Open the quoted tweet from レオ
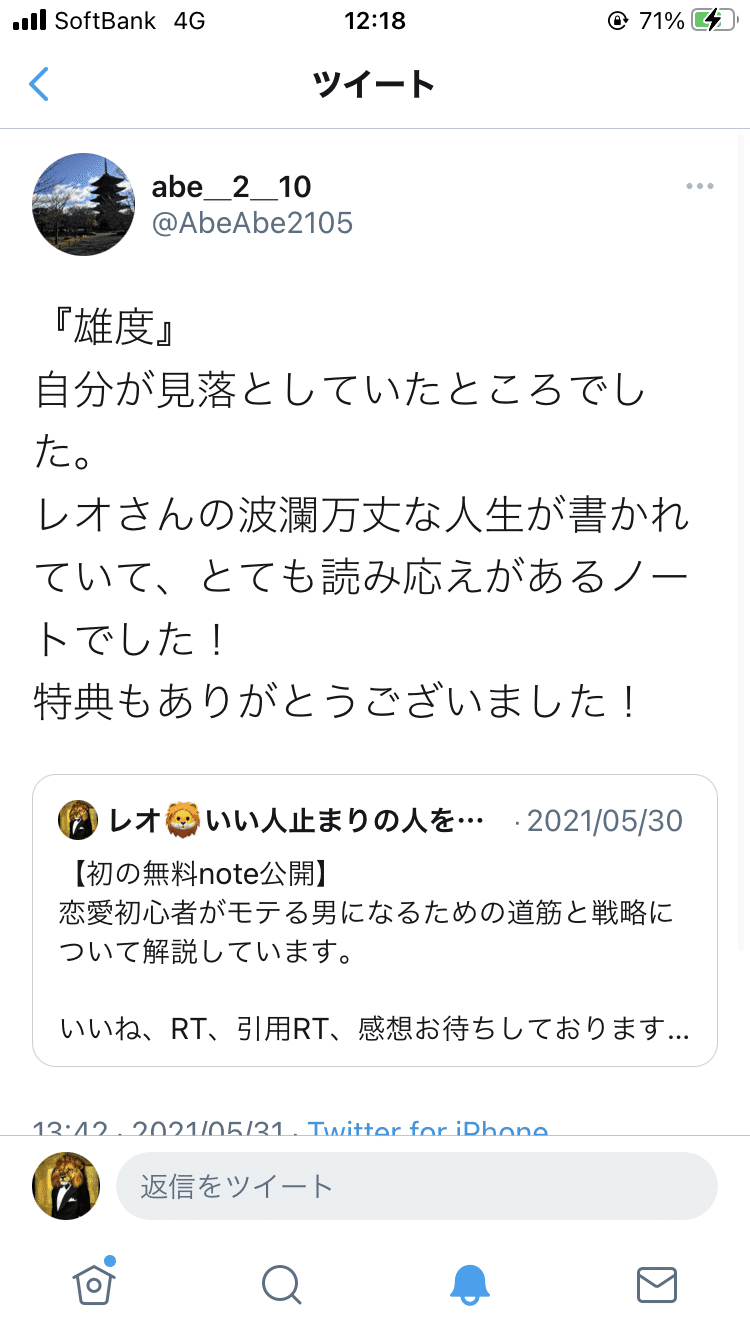The image size is (750, 1334). tap(374, 918)
